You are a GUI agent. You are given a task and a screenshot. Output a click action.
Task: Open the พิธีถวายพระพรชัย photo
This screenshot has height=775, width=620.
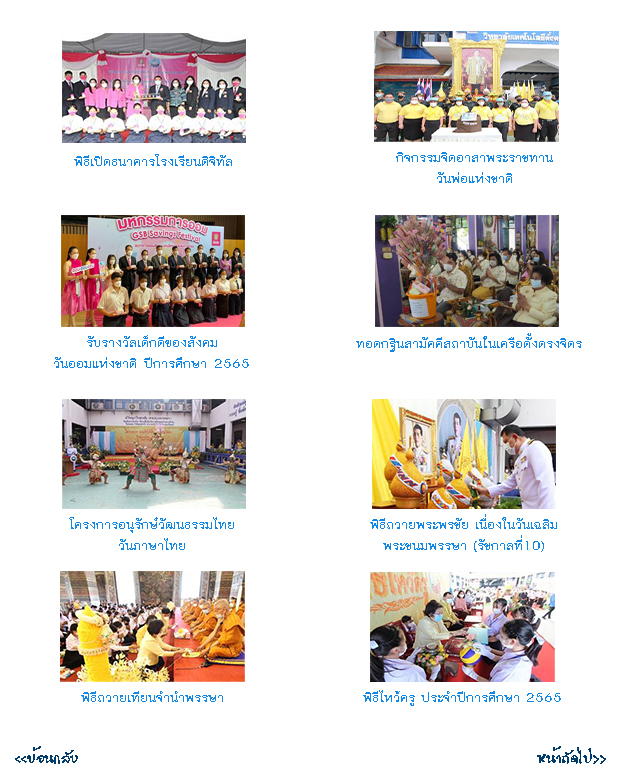click(463, 454)
